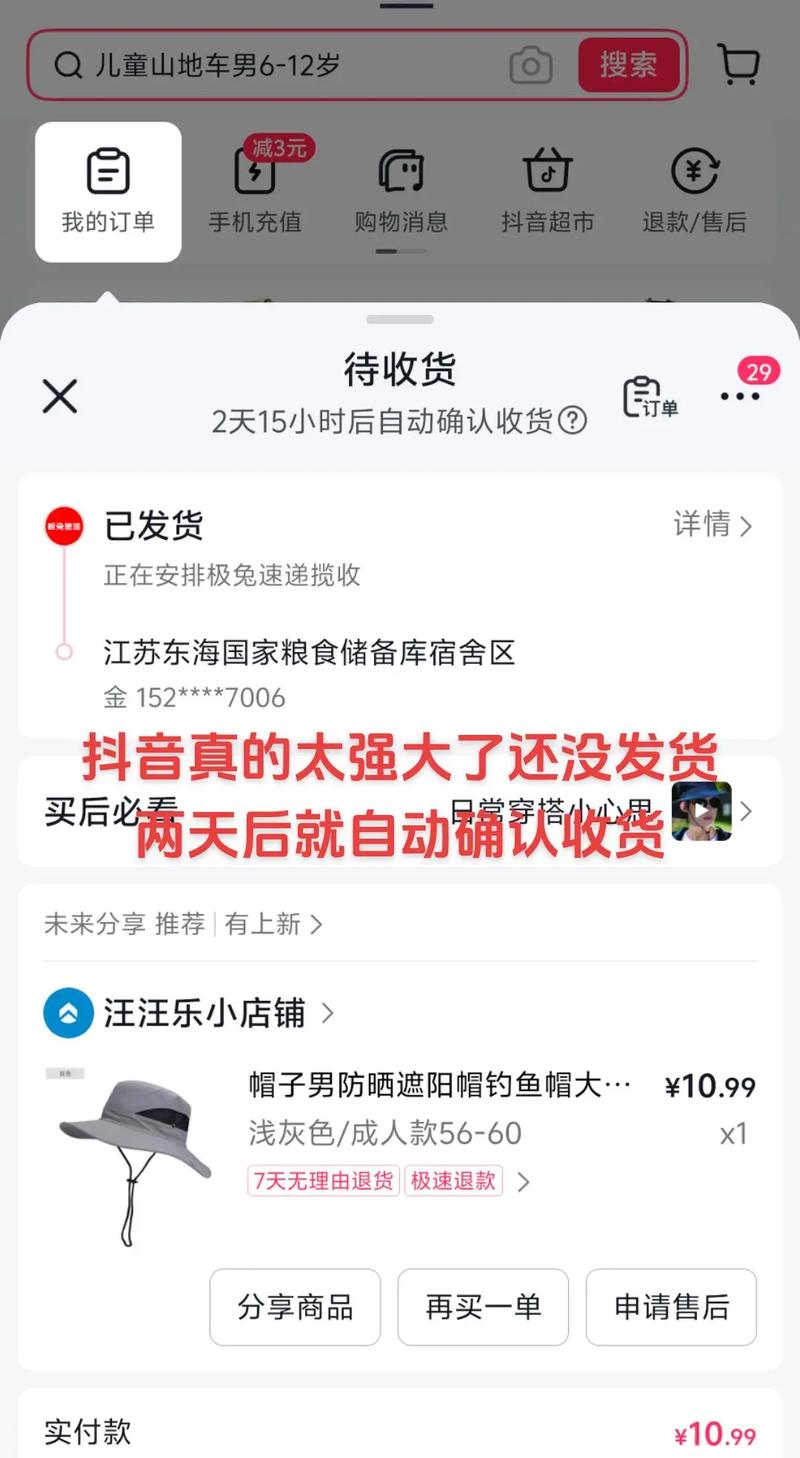Screen dimensions: 800x1458
Task: Tap the 再买一单 button
Action: [x=482, y=1307]
